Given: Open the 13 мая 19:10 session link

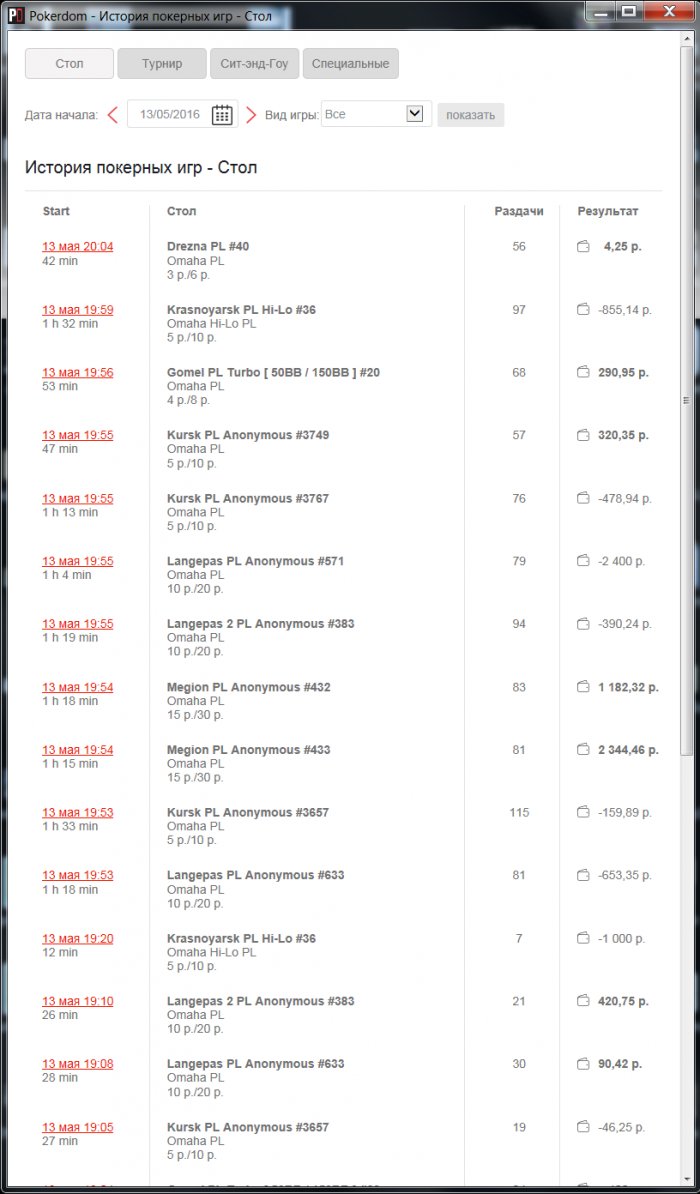Looking at the screenshot, I should (77, 1001).
